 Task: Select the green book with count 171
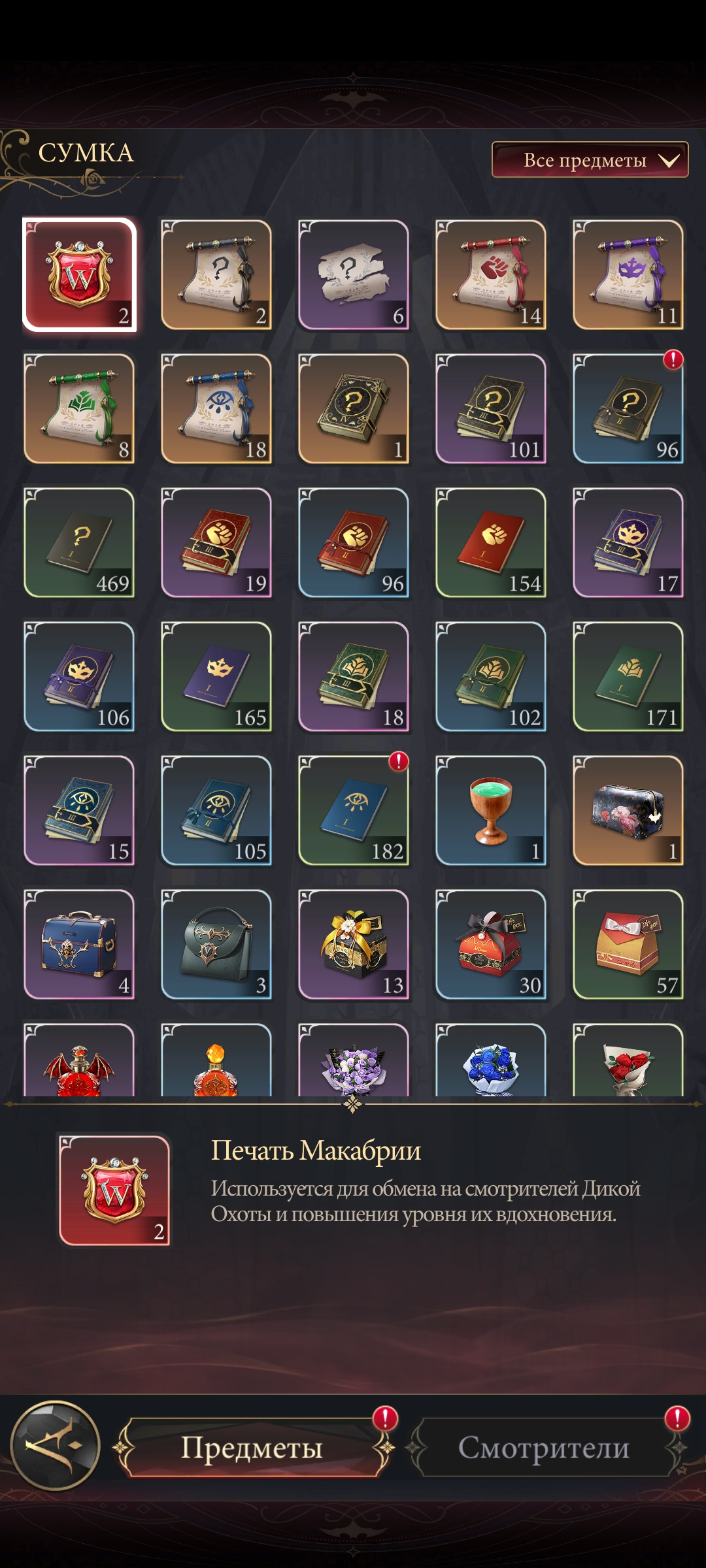point(628,677)
